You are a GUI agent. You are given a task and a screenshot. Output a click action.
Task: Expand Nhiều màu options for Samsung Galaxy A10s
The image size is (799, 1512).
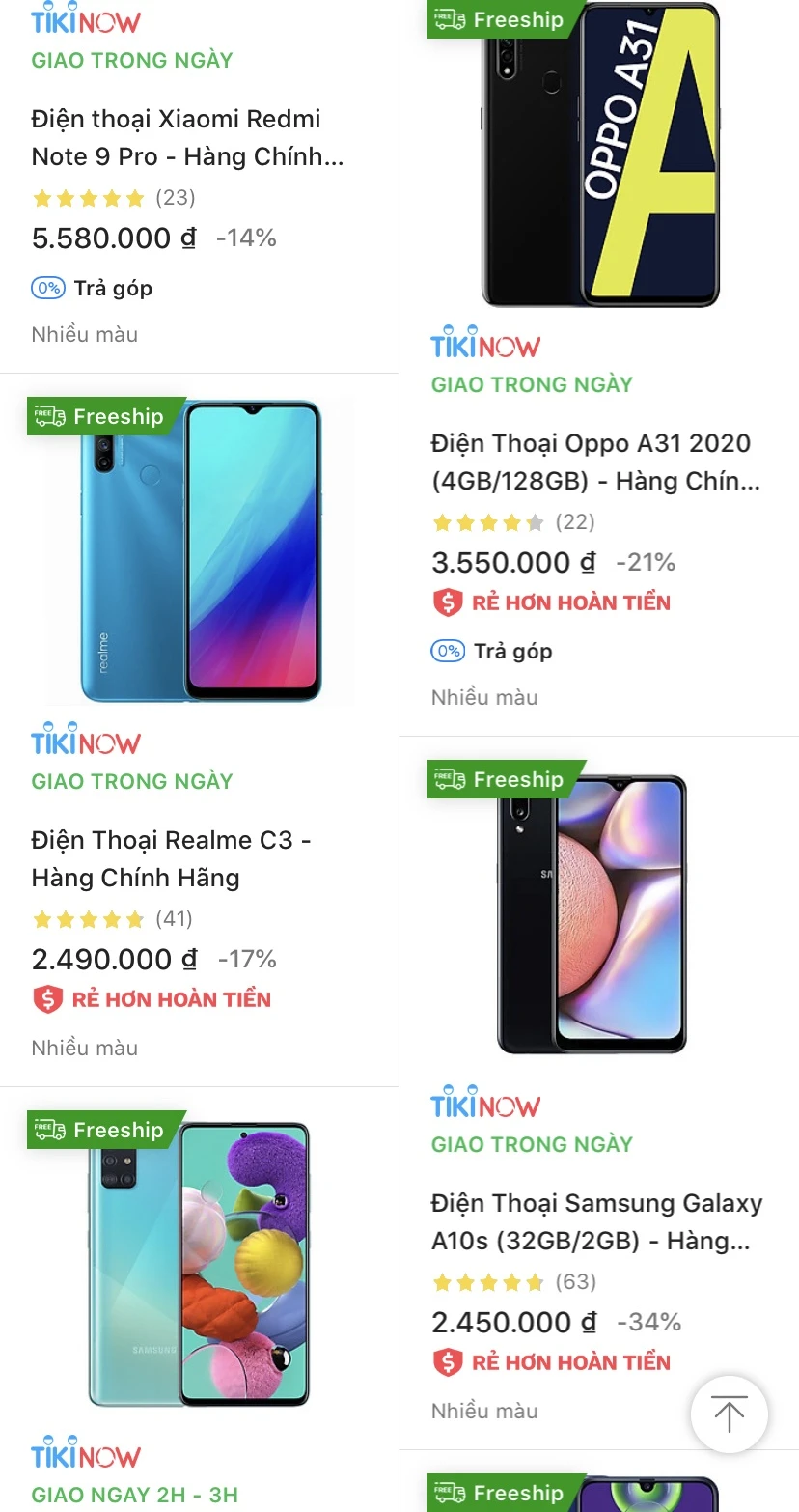click(483, 1411)
